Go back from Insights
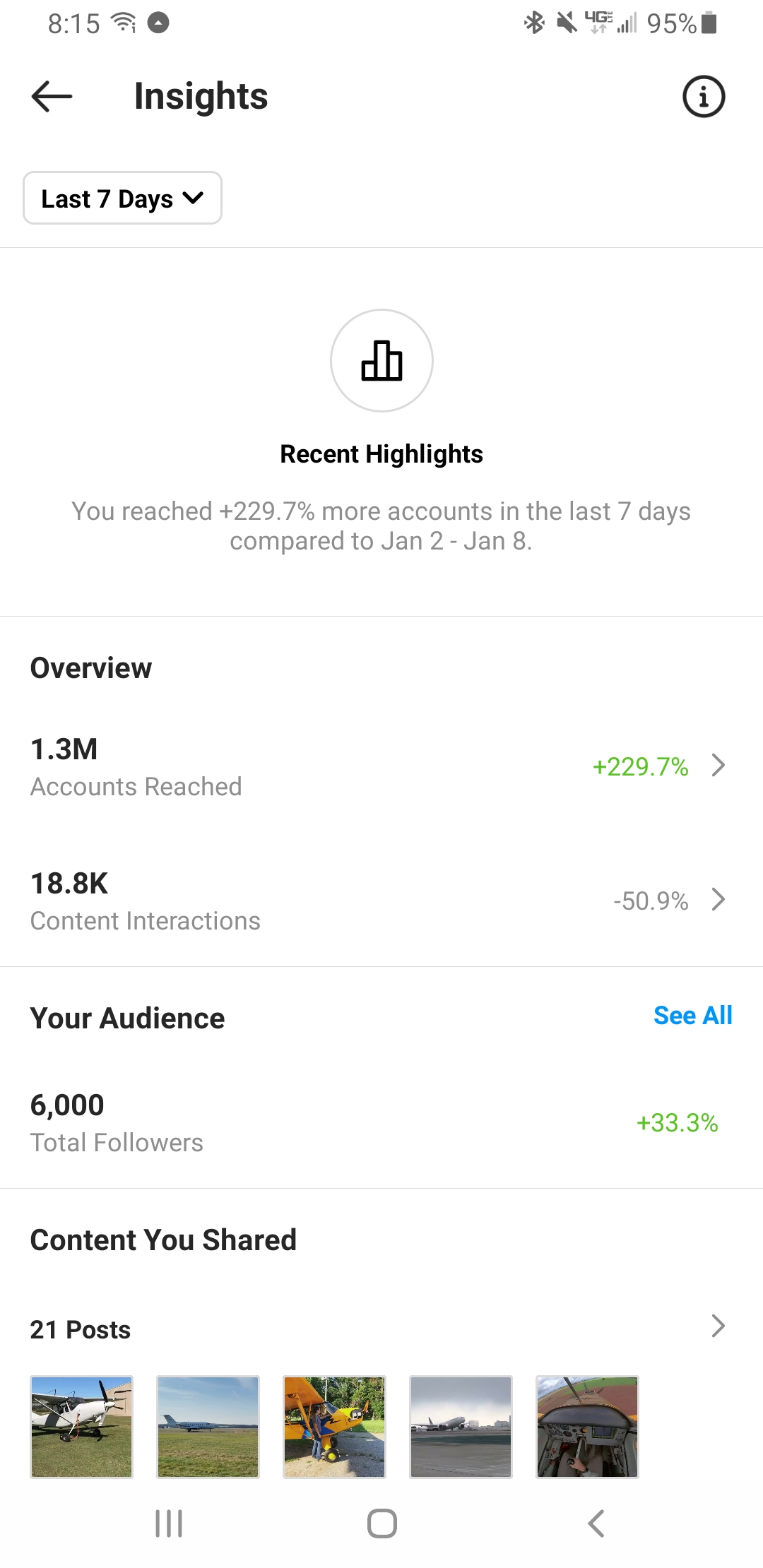Image resolution: width=763 pixels, height=1568 pixels. point(52,96)
